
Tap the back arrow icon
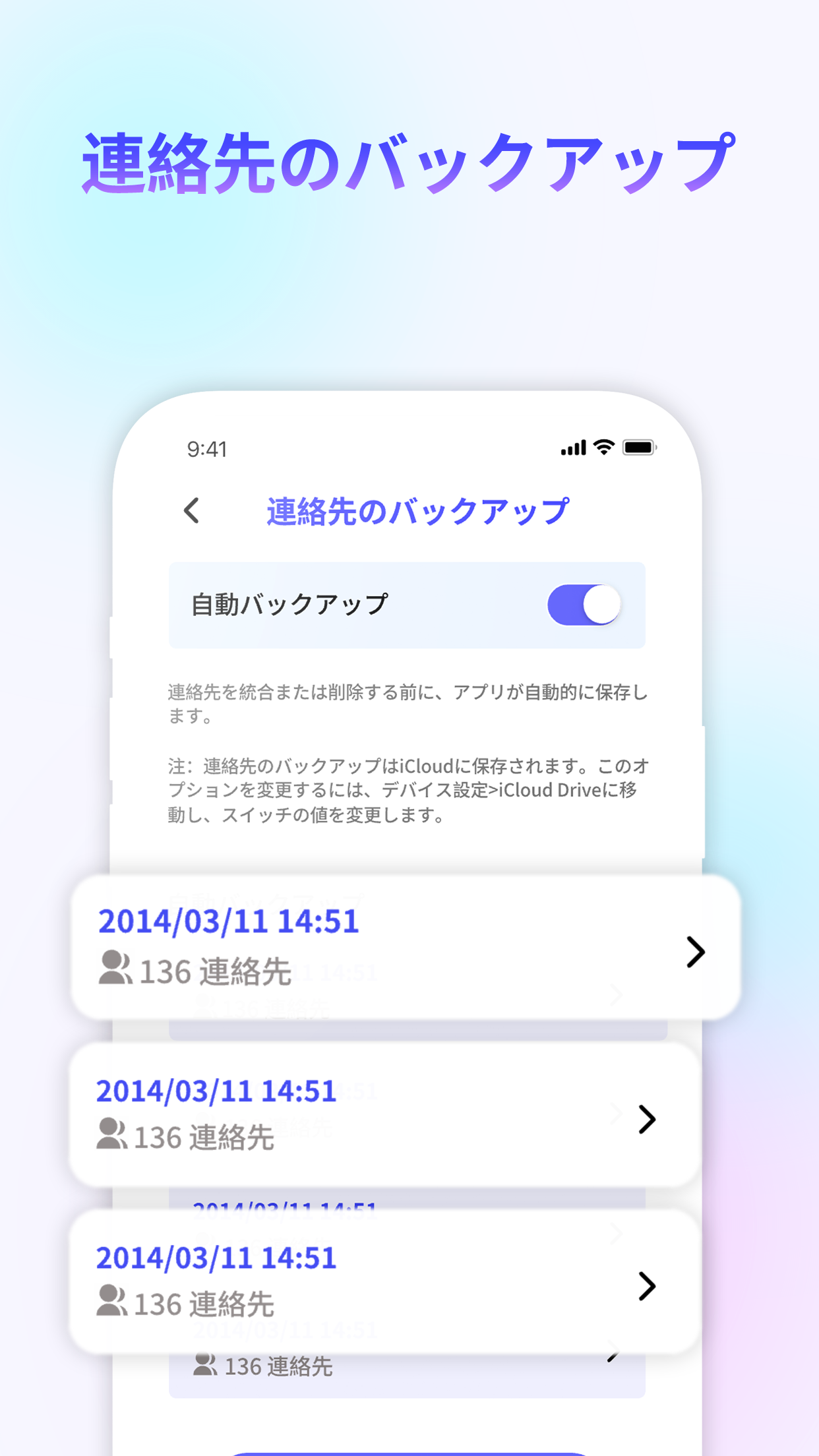point(192,511)
